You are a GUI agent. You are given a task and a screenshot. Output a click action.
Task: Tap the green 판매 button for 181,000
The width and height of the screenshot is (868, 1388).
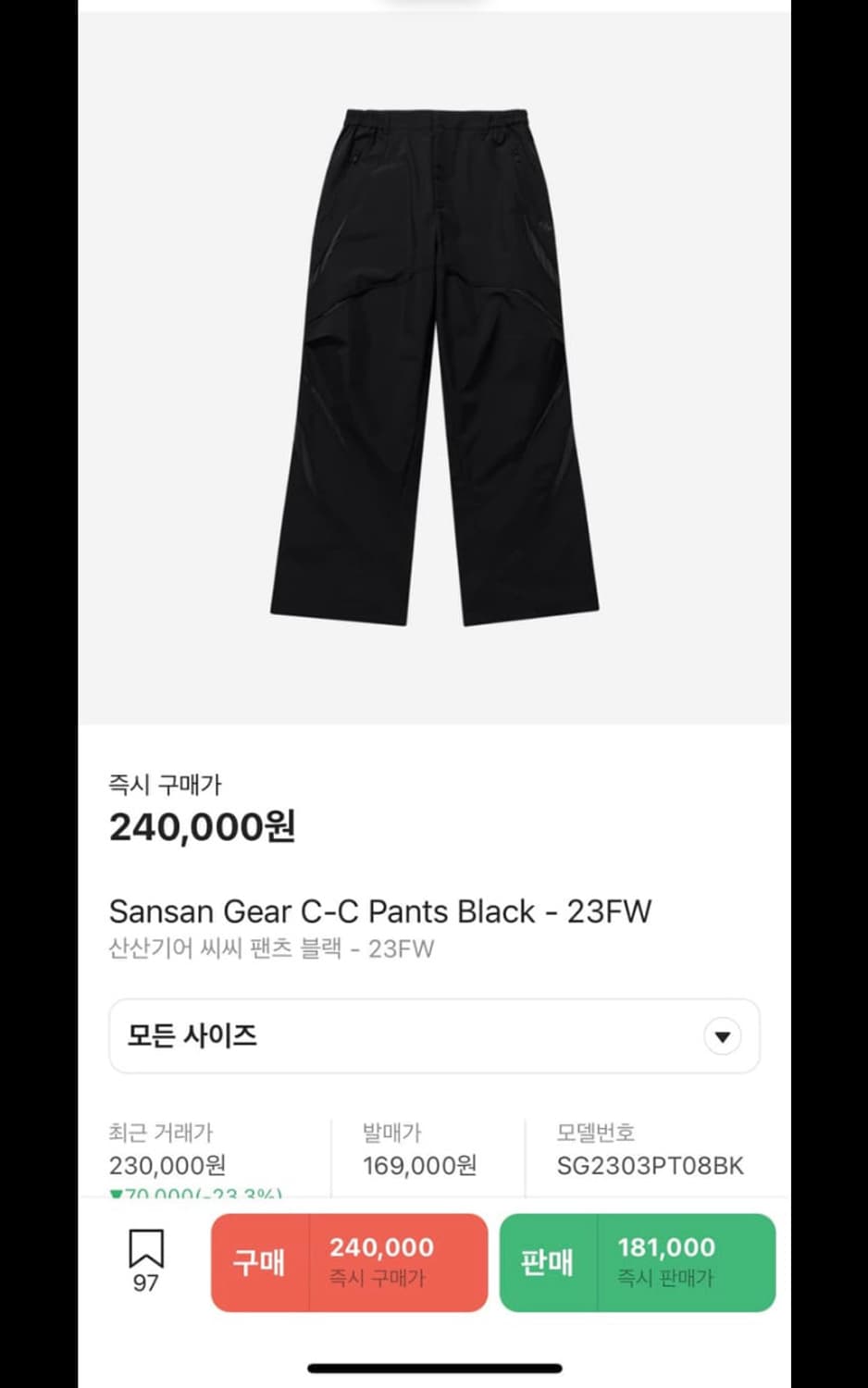pyautogui.click(x=637, y=1262)
